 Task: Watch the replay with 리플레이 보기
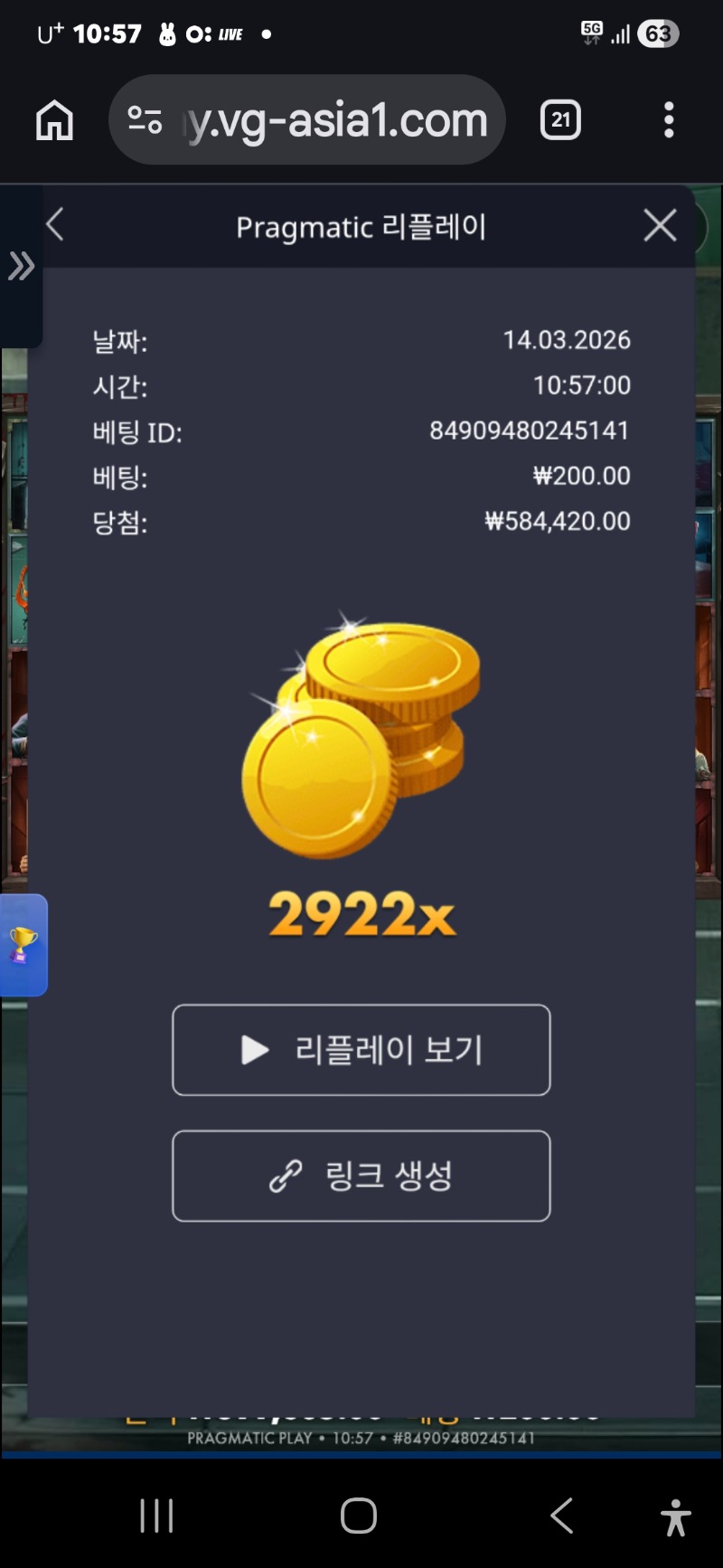[361, 1050]
